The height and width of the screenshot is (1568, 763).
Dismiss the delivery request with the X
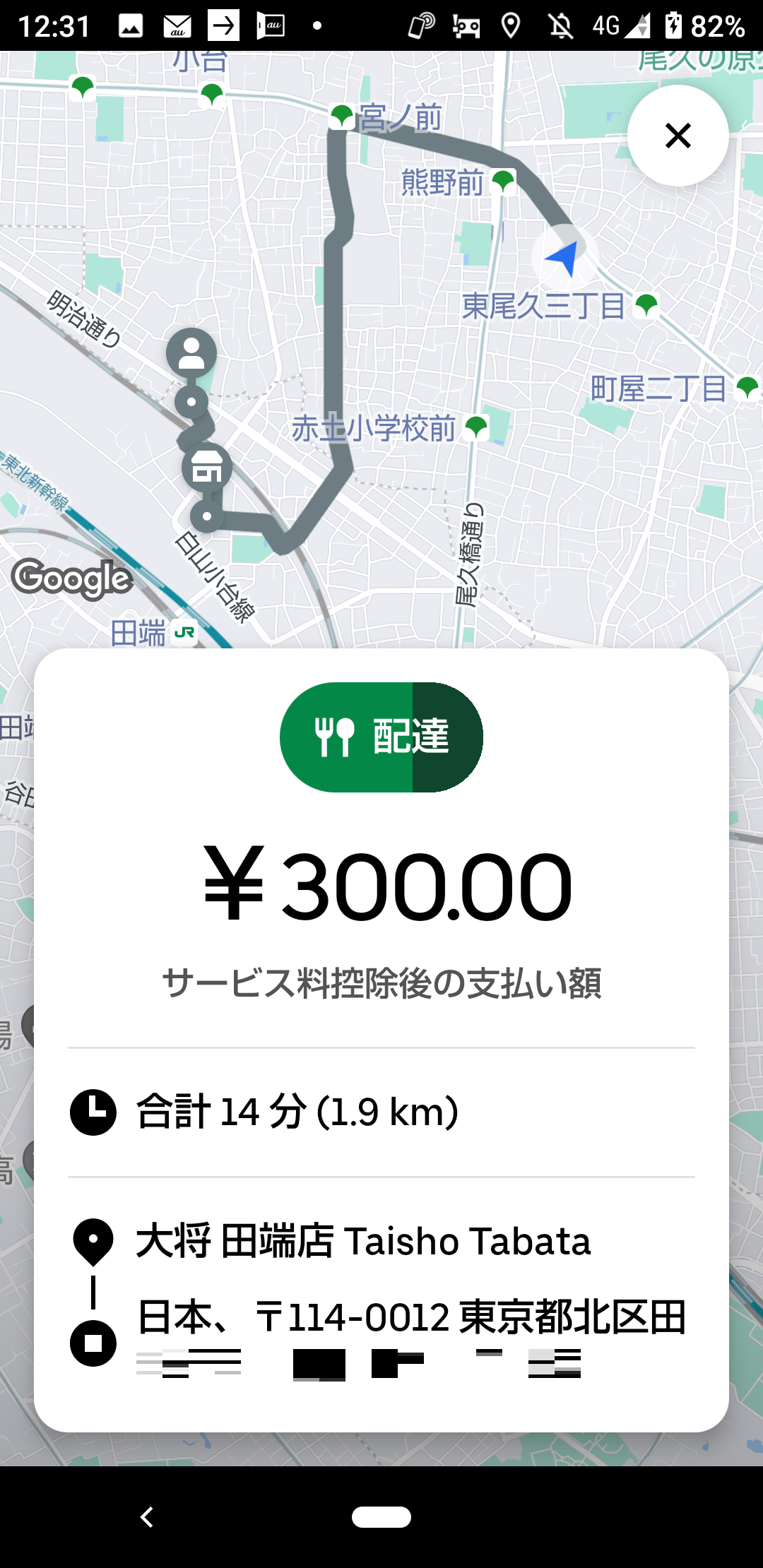pos(678,136)
